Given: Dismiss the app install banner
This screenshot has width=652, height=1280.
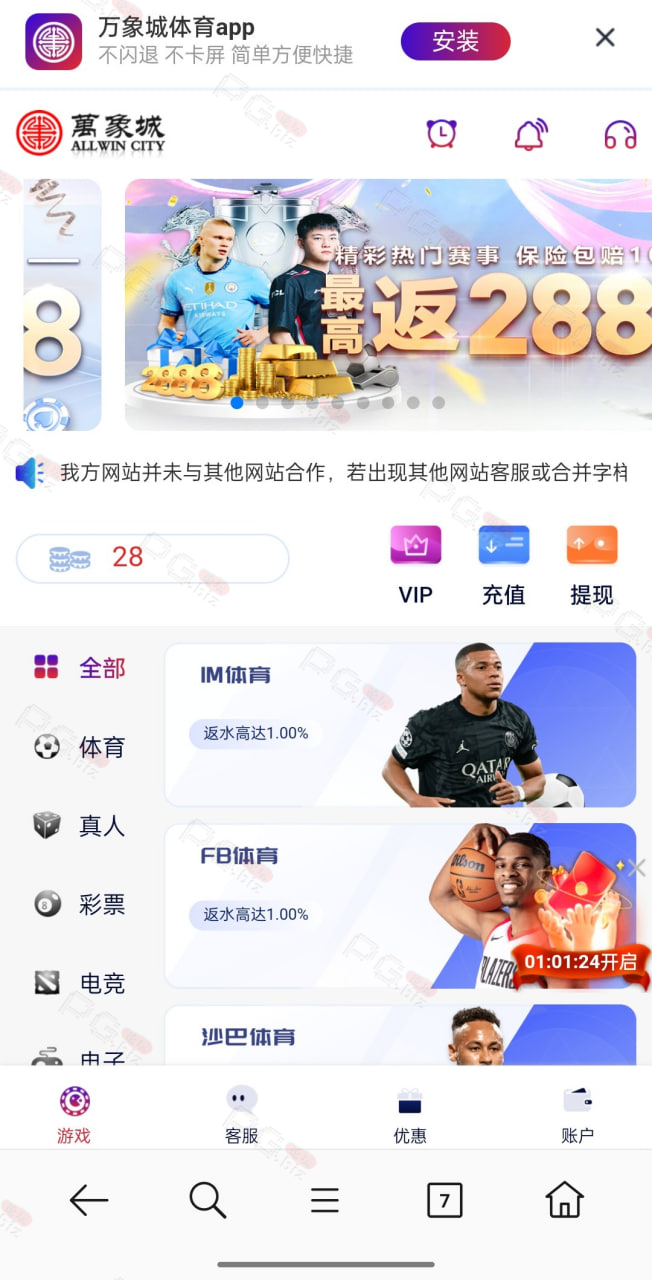Looking at the screenshot, I should click(605, 38).
